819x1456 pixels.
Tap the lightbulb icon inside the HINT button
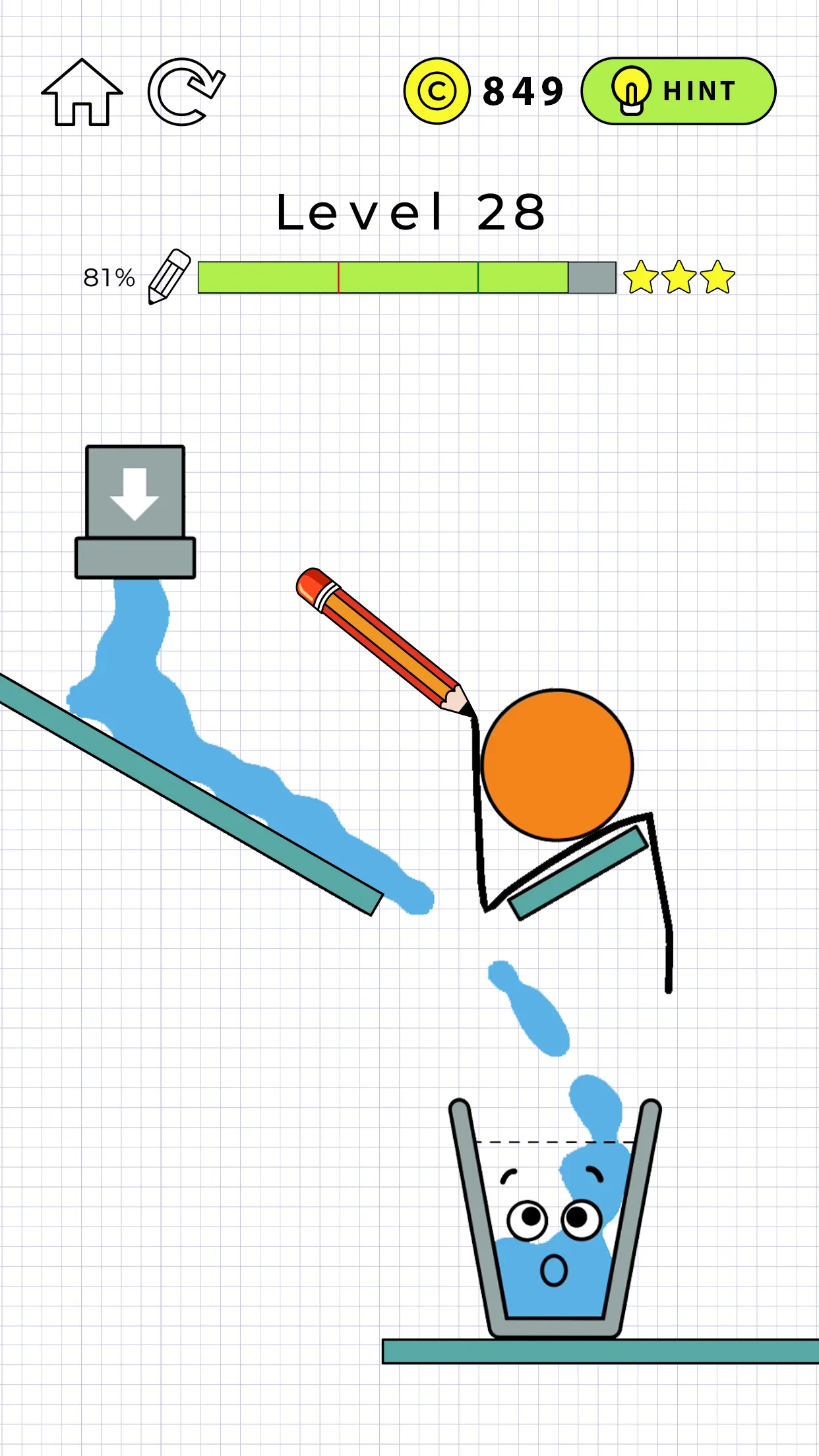pyautogui.click(x=631, y=92)
